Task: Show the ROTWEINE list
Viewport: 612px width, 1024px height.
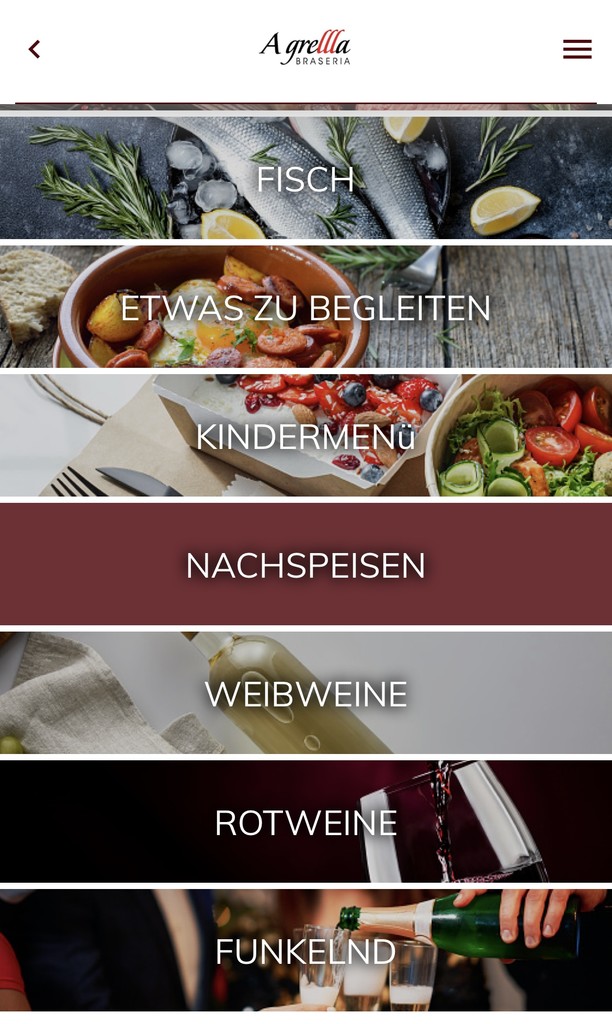Action: 306,822
